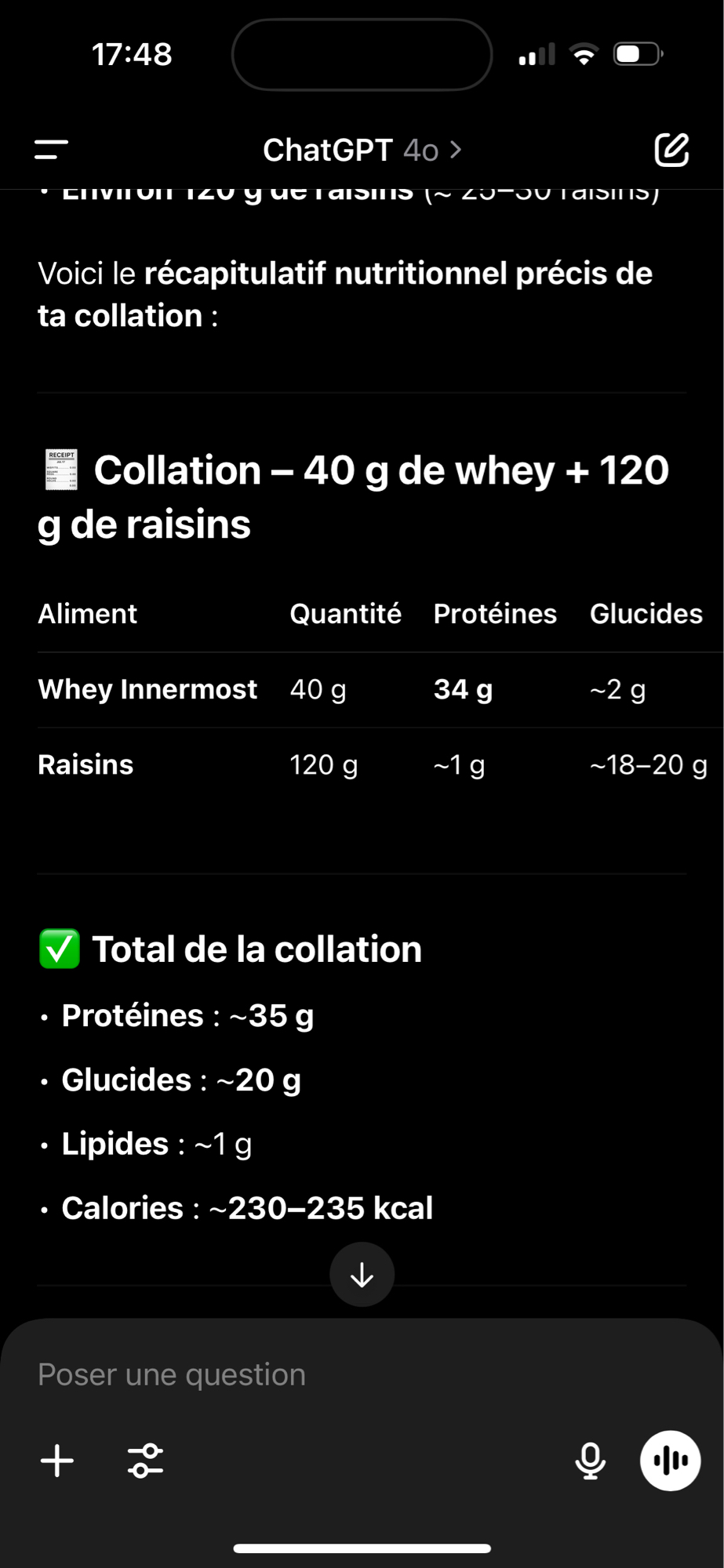Tap the Dynamic Island at the top
This screenshot has height=1568, width=724.
[x=362, y=55]
